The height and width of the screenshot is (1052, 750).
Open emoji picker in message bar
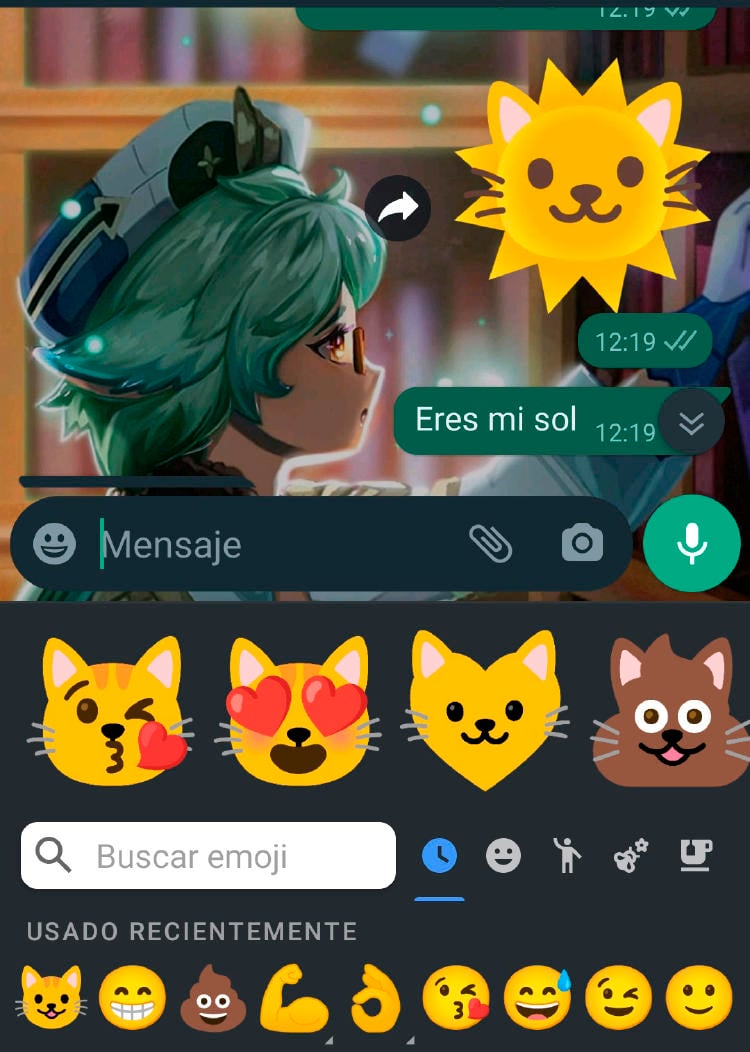coord(54,544)
